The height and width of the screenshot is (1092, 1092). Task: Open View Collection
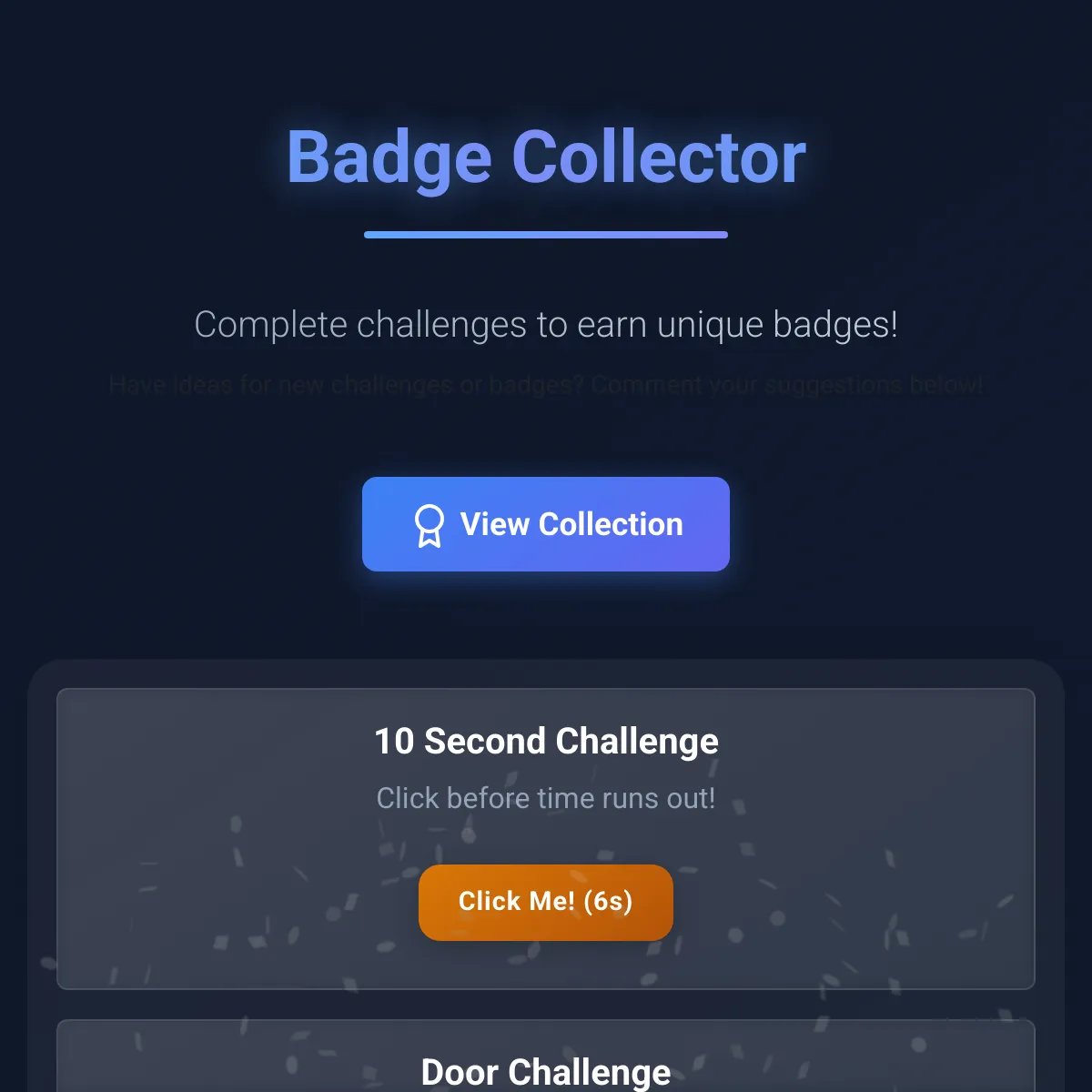546,524
